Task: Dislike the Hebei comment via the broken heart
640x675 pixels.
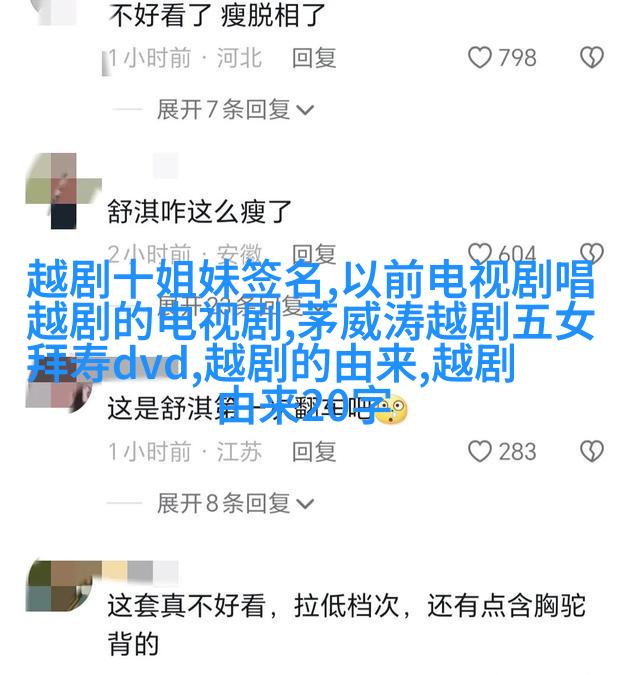Action: [x=592, y=57]
